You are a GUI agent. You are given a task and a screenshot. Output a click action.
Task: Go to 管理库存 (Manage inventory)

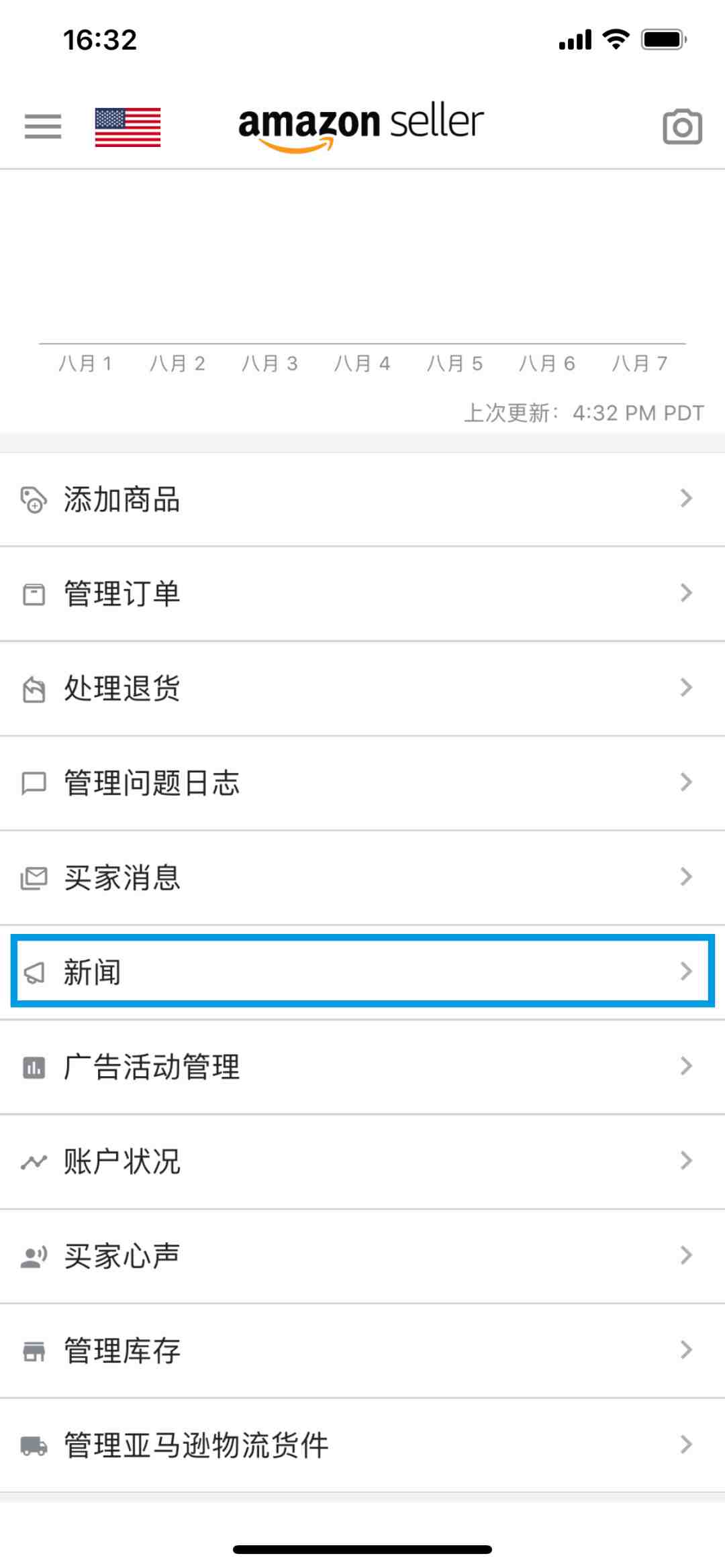[362, 1351]
